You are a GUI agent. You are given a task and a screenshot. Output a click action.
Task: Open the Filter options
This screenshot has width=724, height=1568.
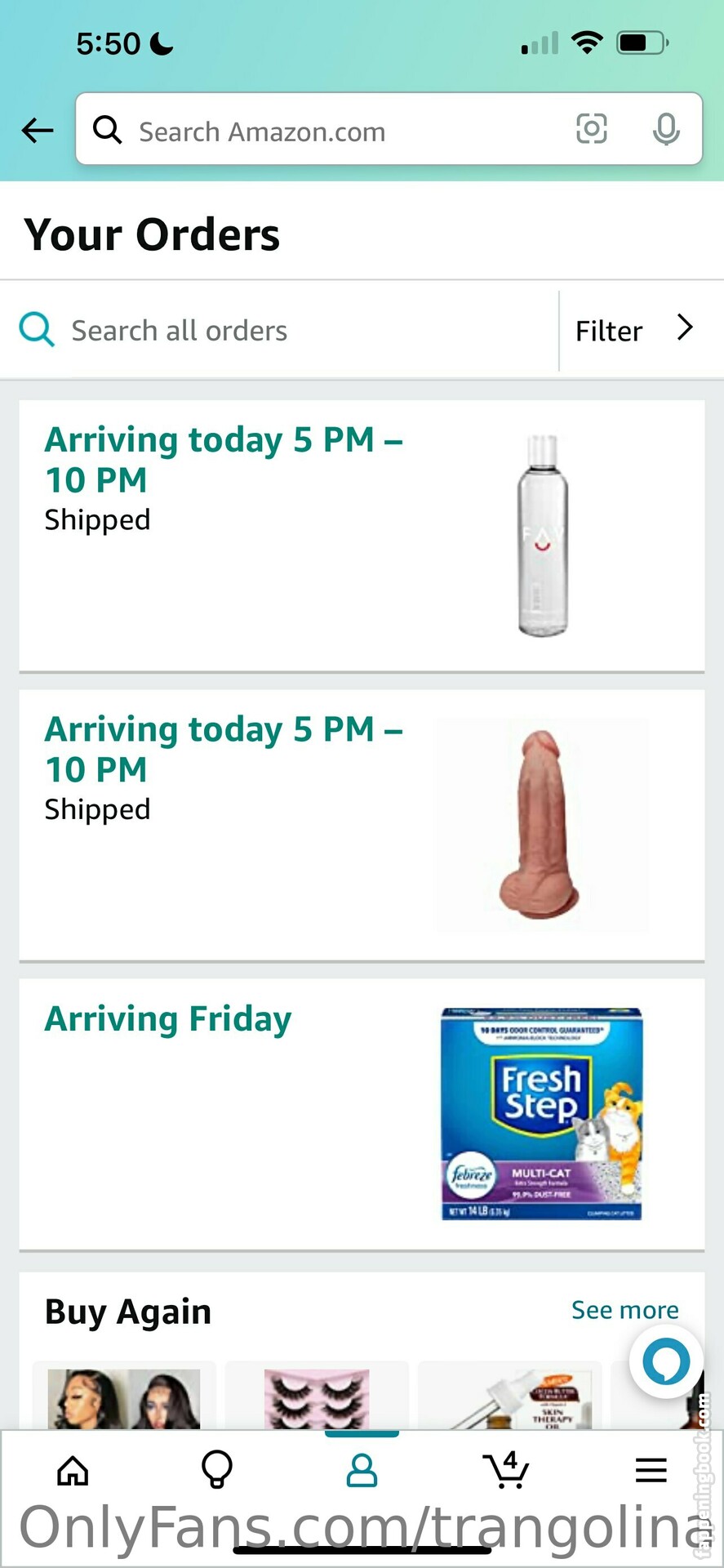(634, 330)
